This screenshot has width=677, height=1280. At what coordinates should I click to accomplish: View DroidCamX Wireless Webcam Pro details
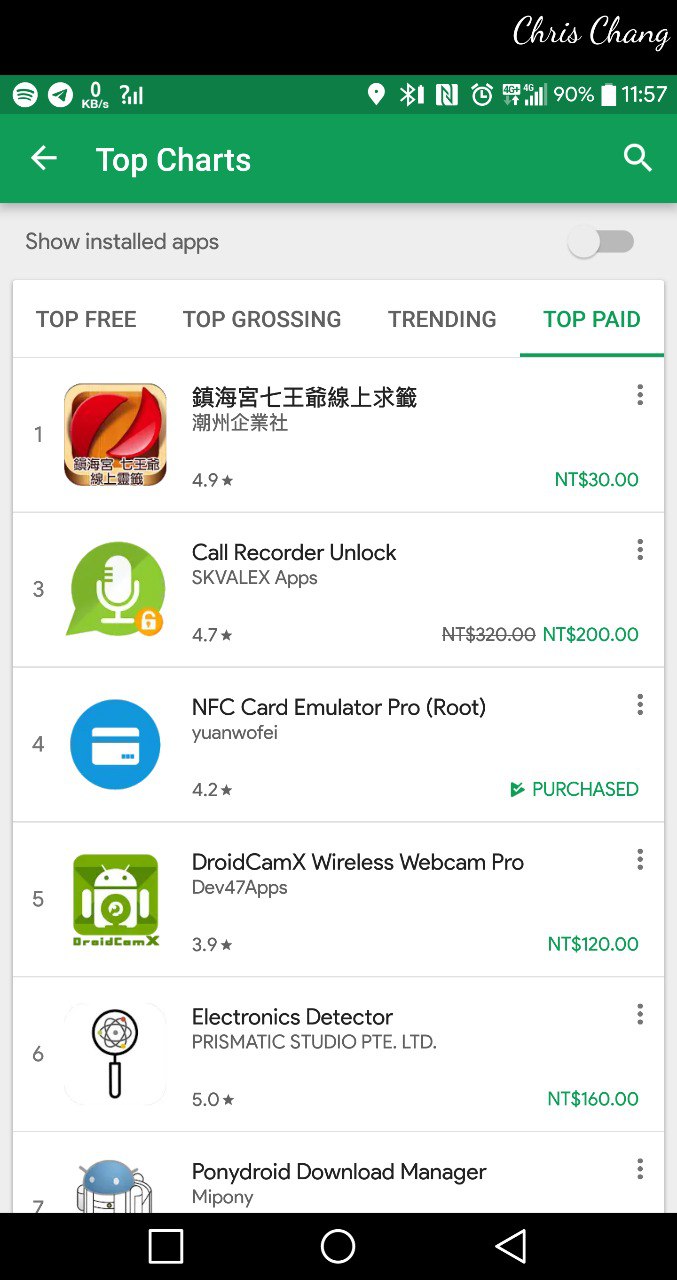tap(338, 900)
